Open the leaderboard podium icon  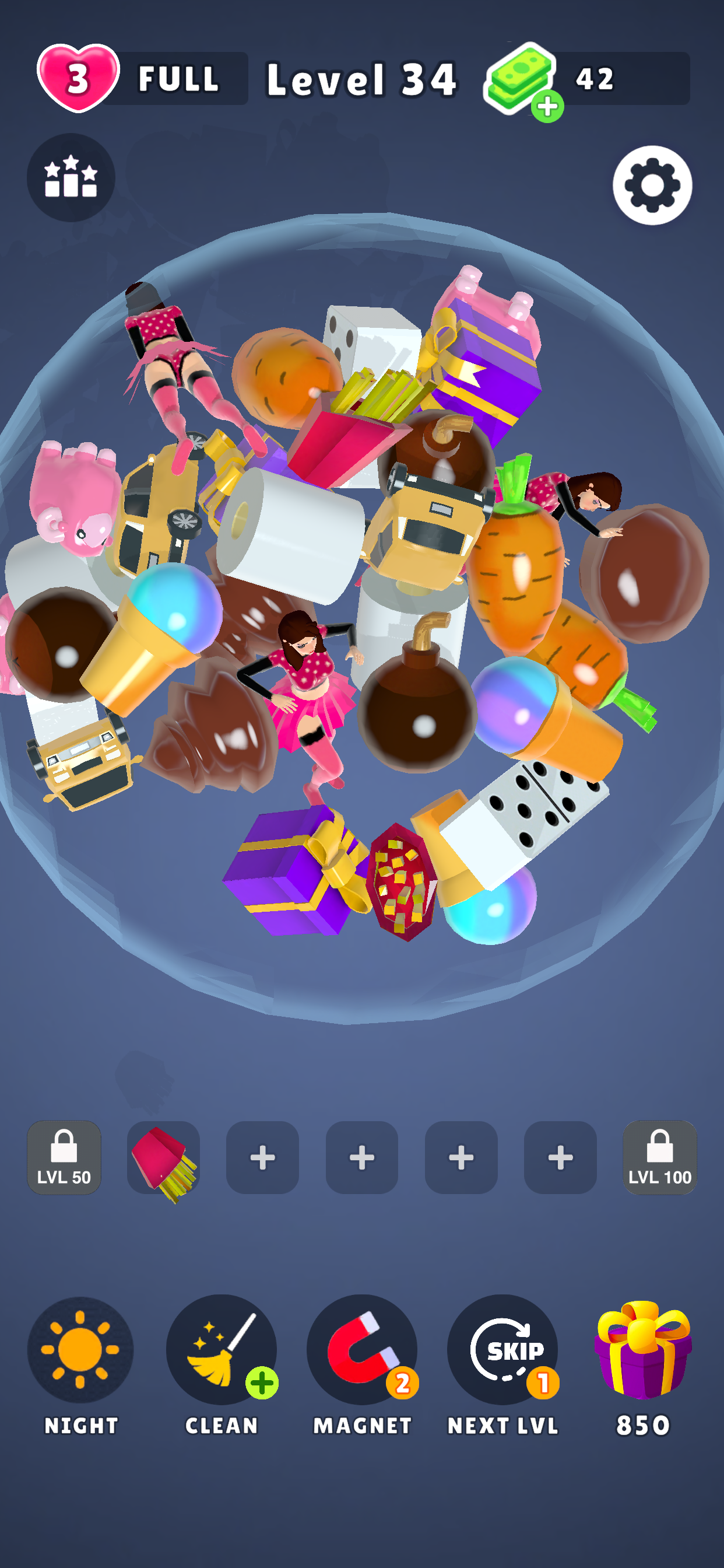[71, 178]
